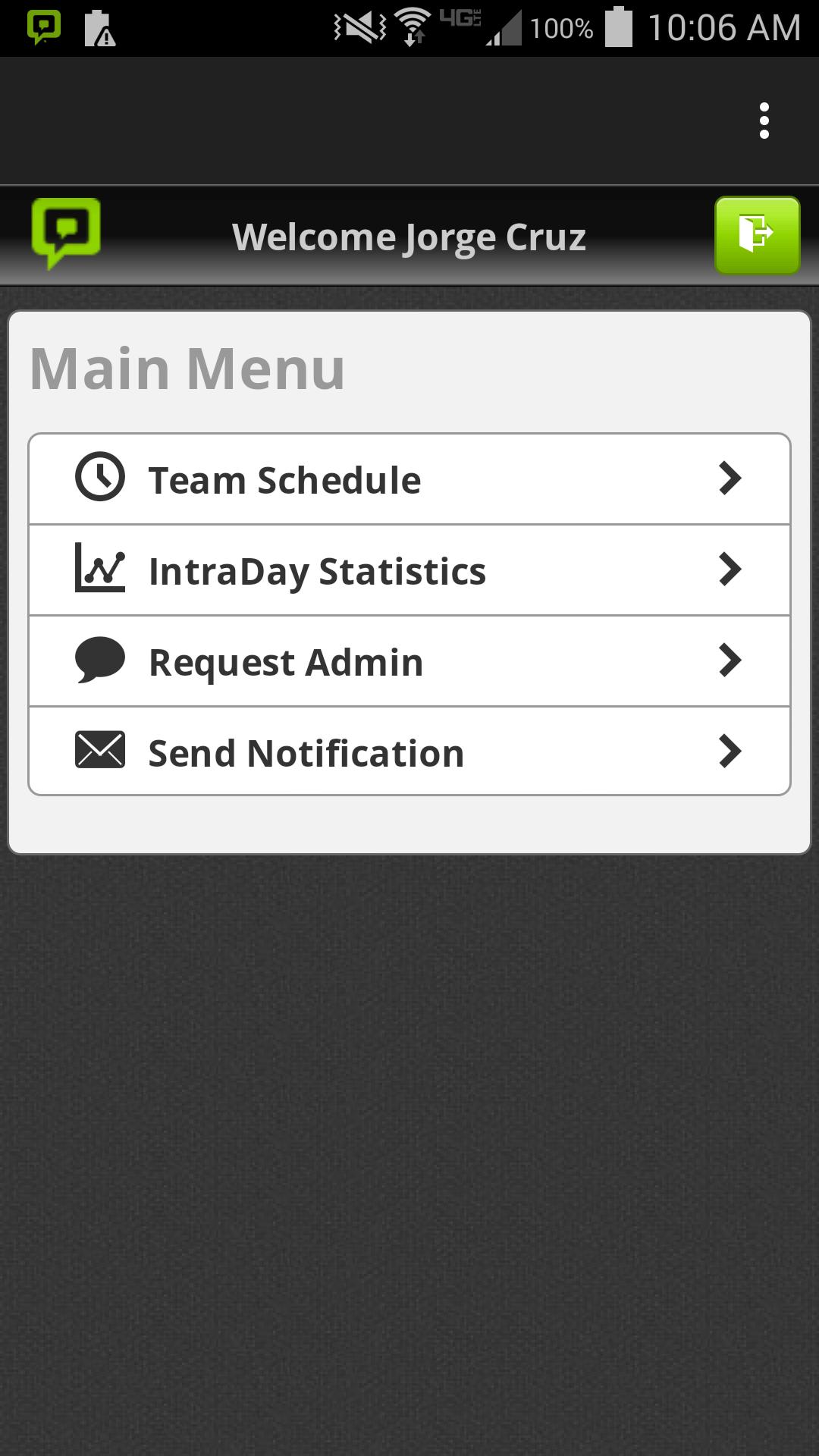The height and width of the screenshot is (1456, 819).
Task: Go to Request Admin
Action: point(409,661)
